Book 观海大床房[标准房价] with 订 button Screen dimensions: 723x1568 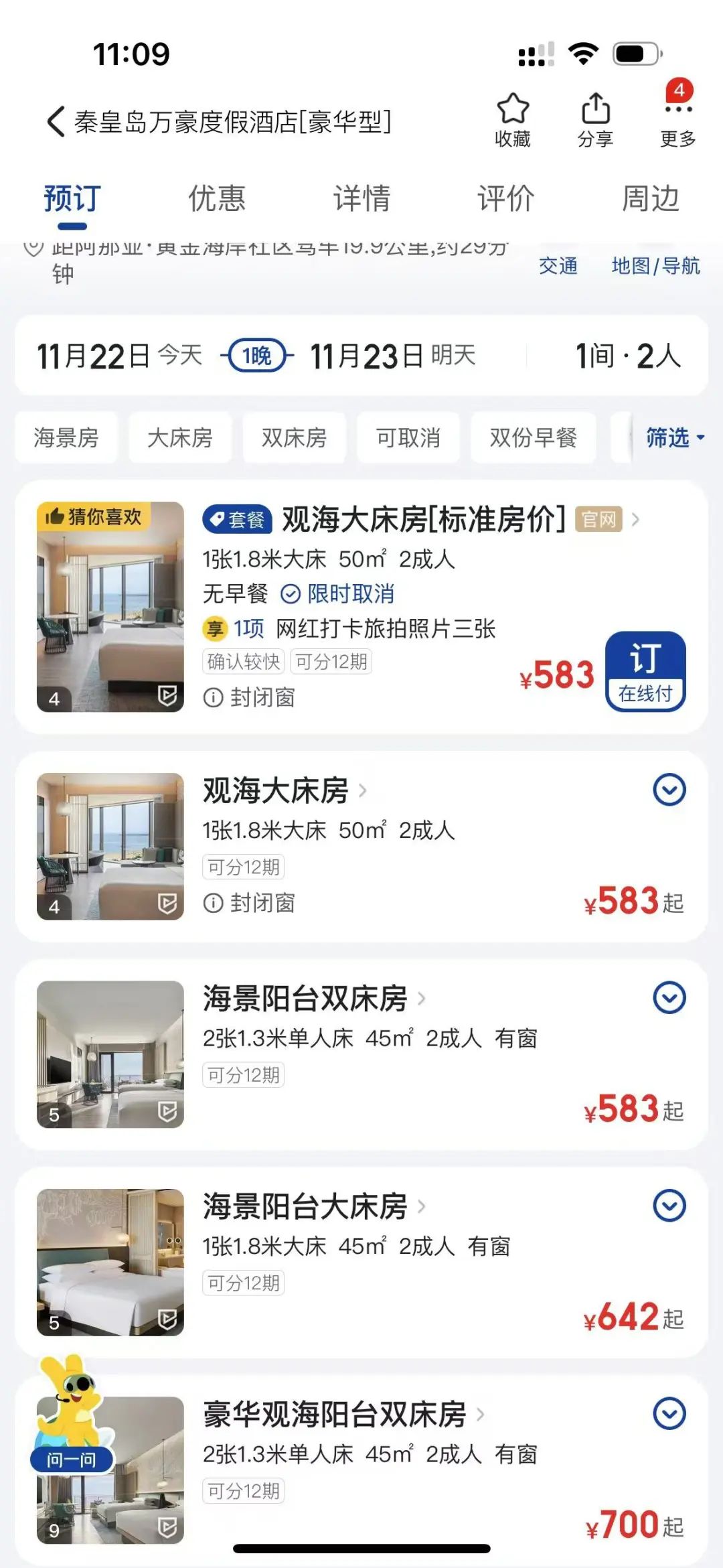point(645,671)
